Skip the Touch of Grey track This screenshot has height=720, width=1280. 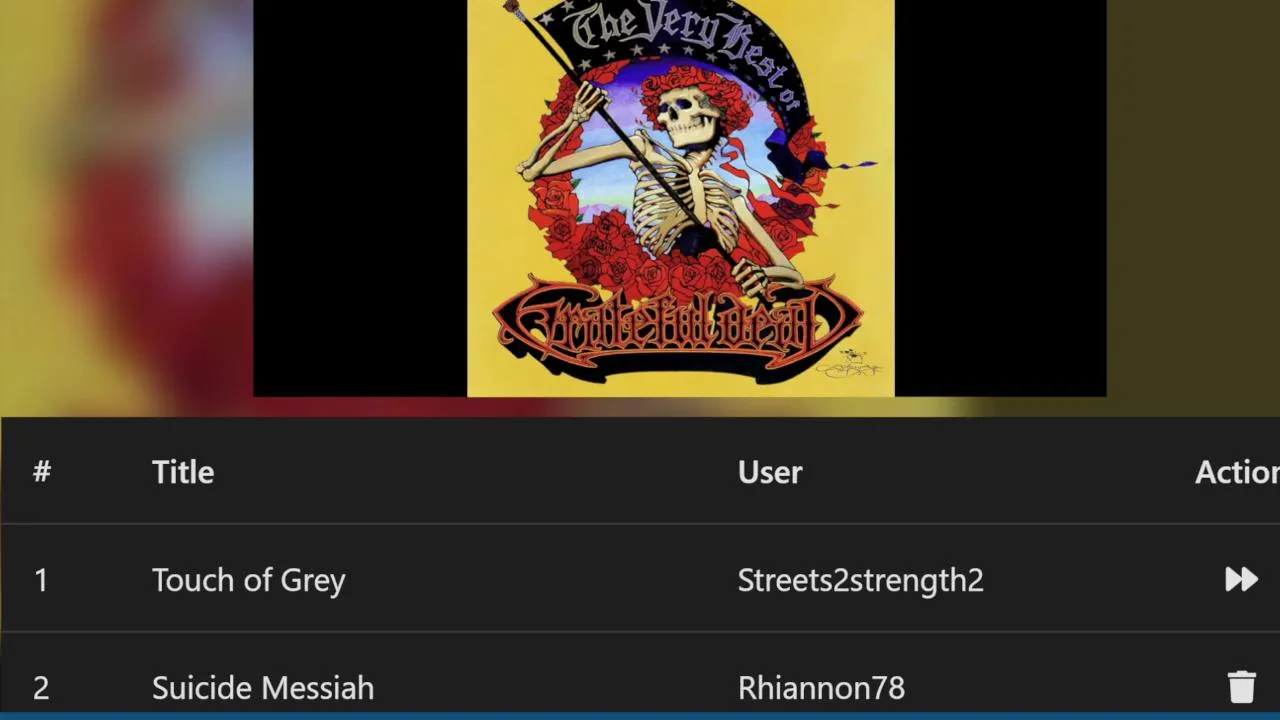click(1241, 580)
